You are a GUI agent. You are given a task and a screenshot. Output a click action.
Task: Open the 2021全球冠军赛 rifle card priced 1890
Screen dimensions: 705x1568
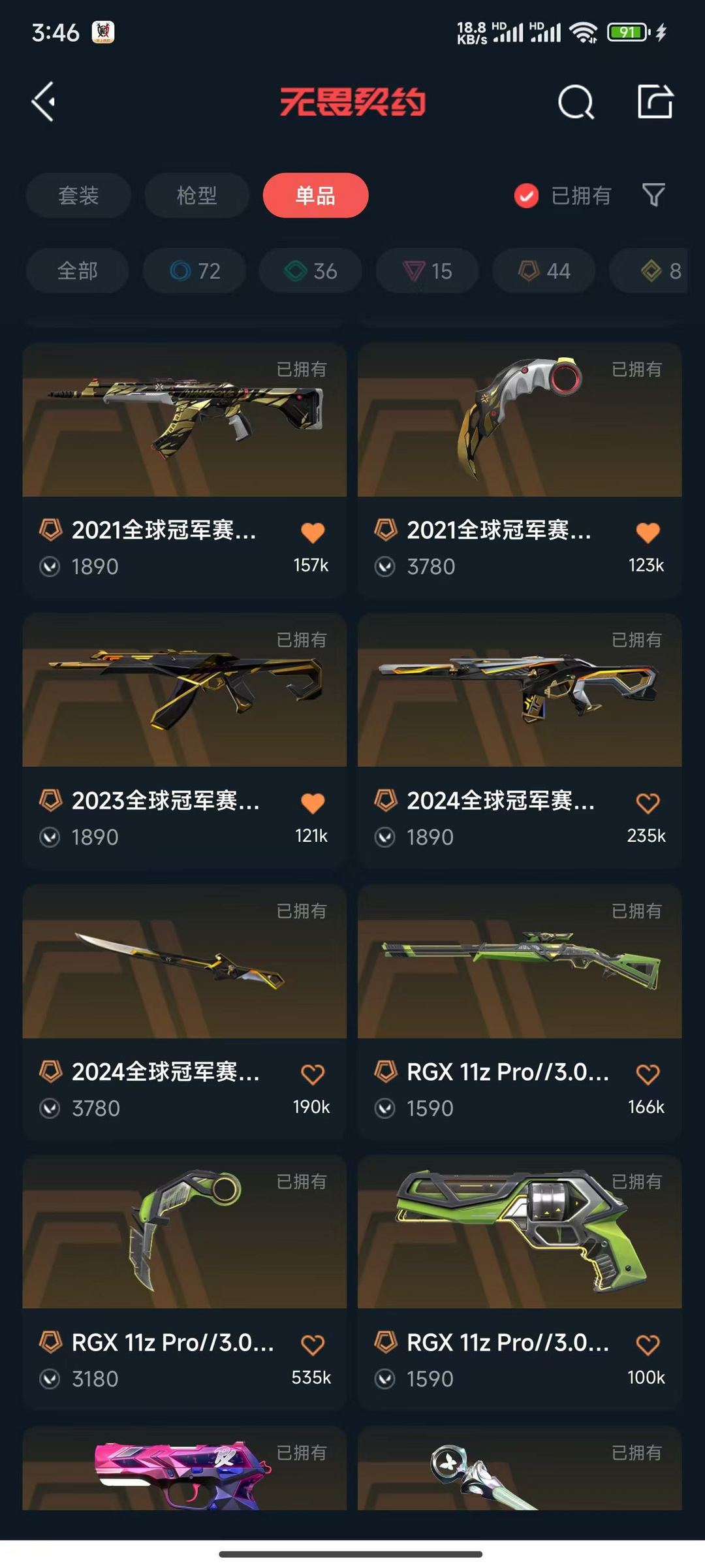pyautogui.click(x=184, y=470)
